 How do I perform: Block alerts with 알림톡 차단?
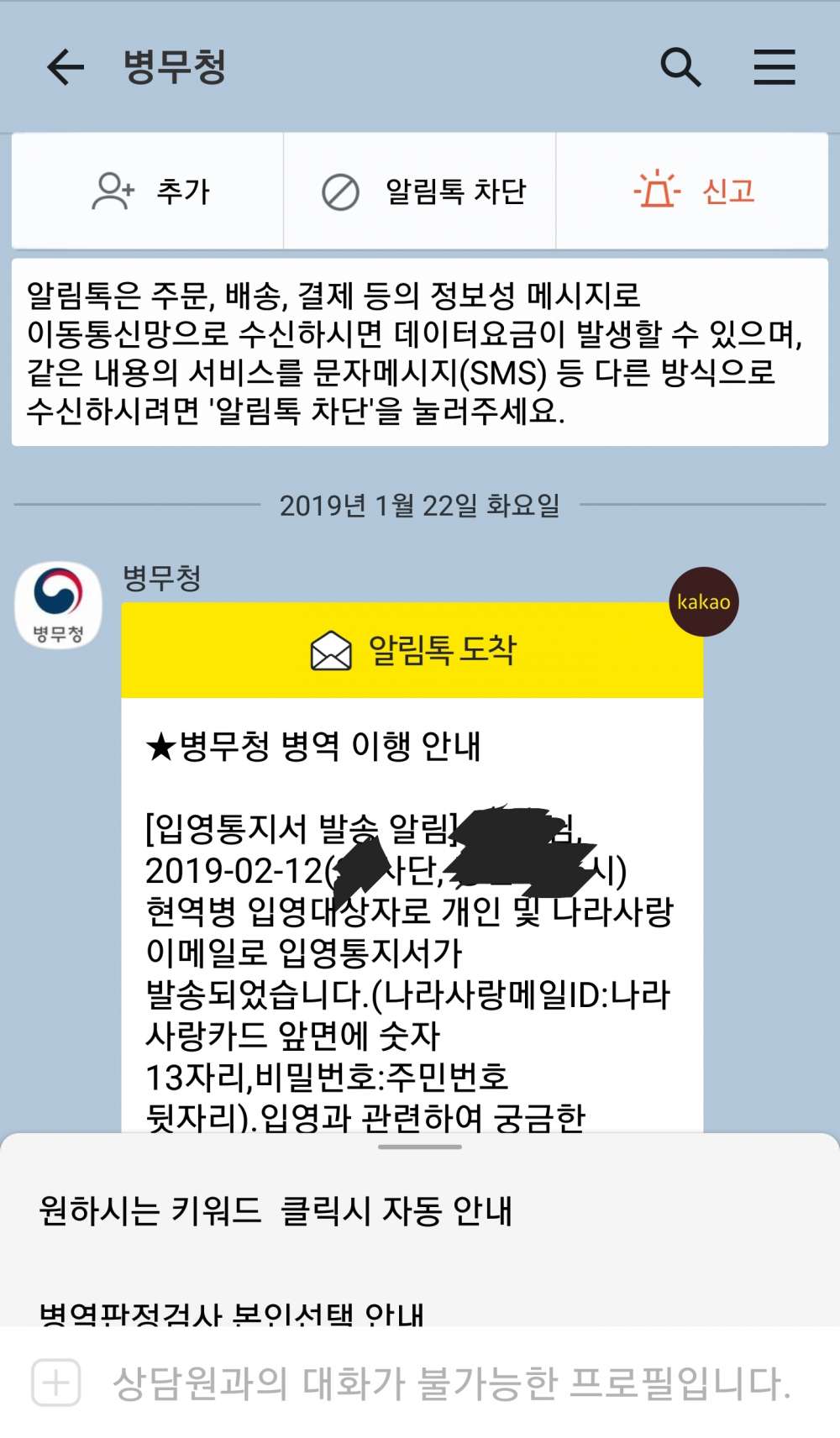coord(421,192)
